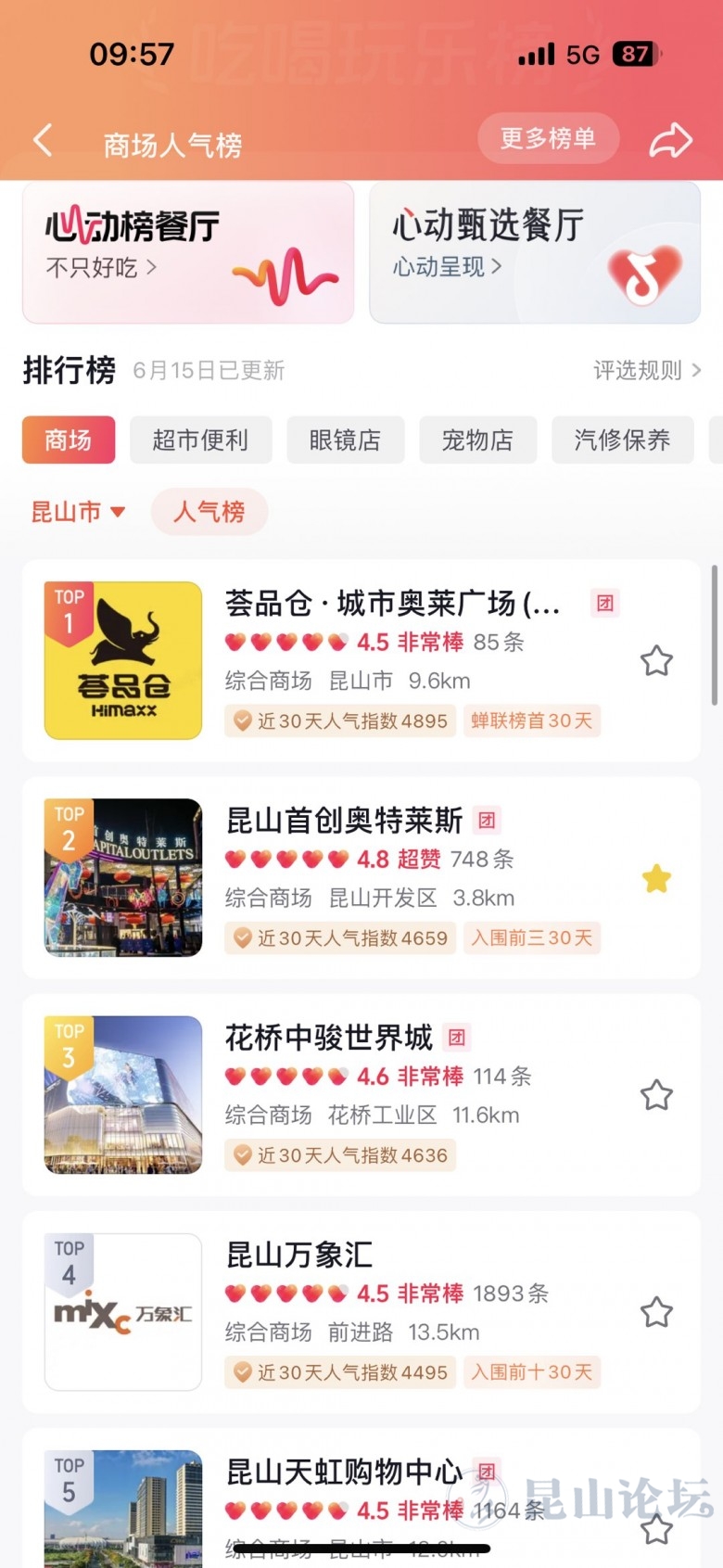723x1568 pixels.
Task: Favorite 昆山万象汇 with the star
Action: [x=656, y=1312]
